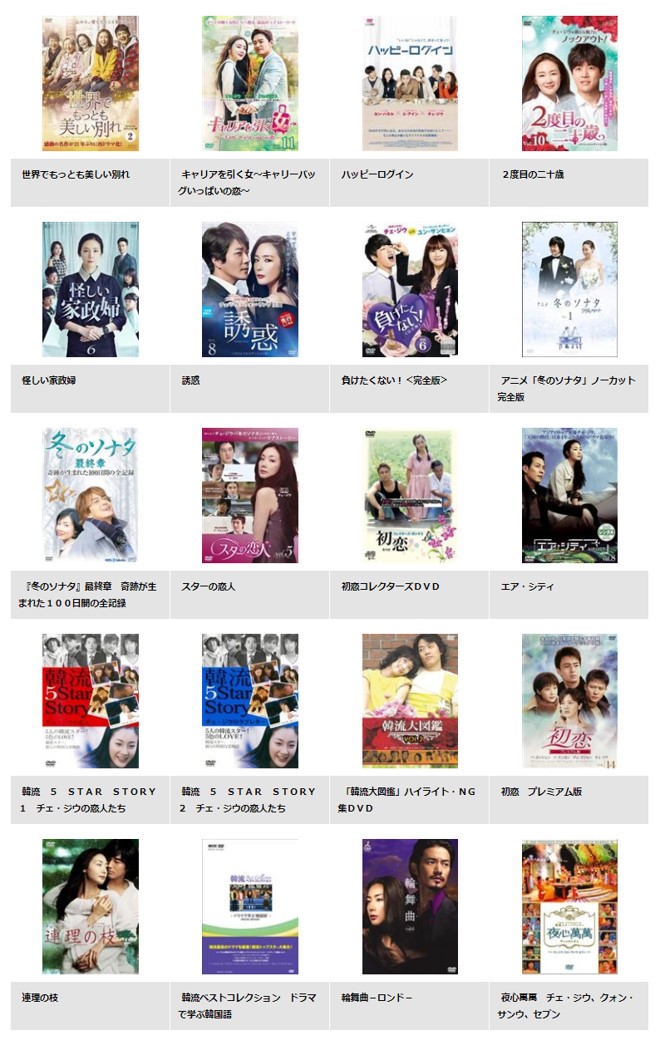Viewport: 660px width, 1040px height.
Task: Open 『冬のソナタ』最終章 全記録 card
Action: (90, 496)
